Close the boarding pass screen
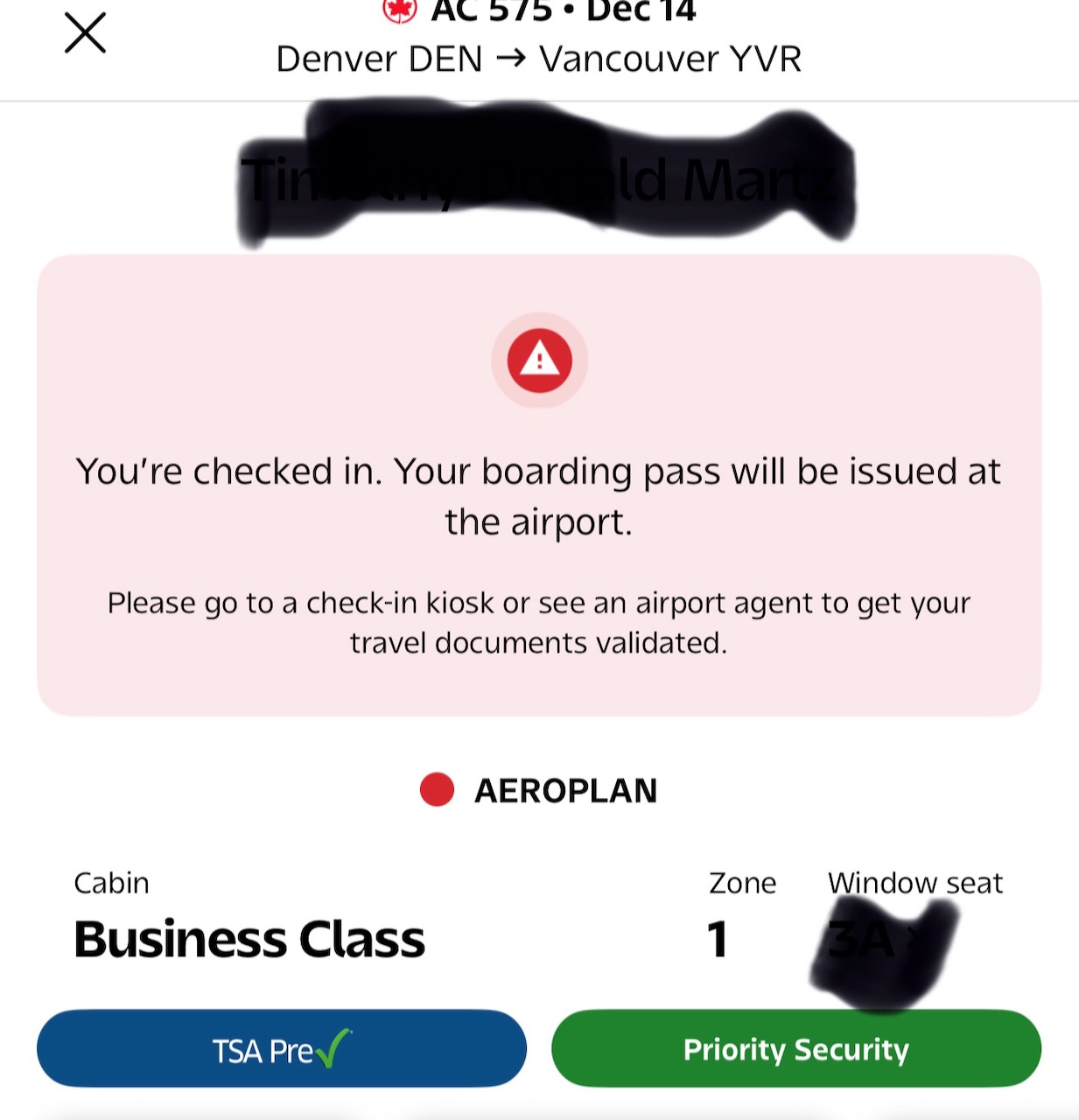This screenshot has height=1120, width=1079. coord(85,33)
